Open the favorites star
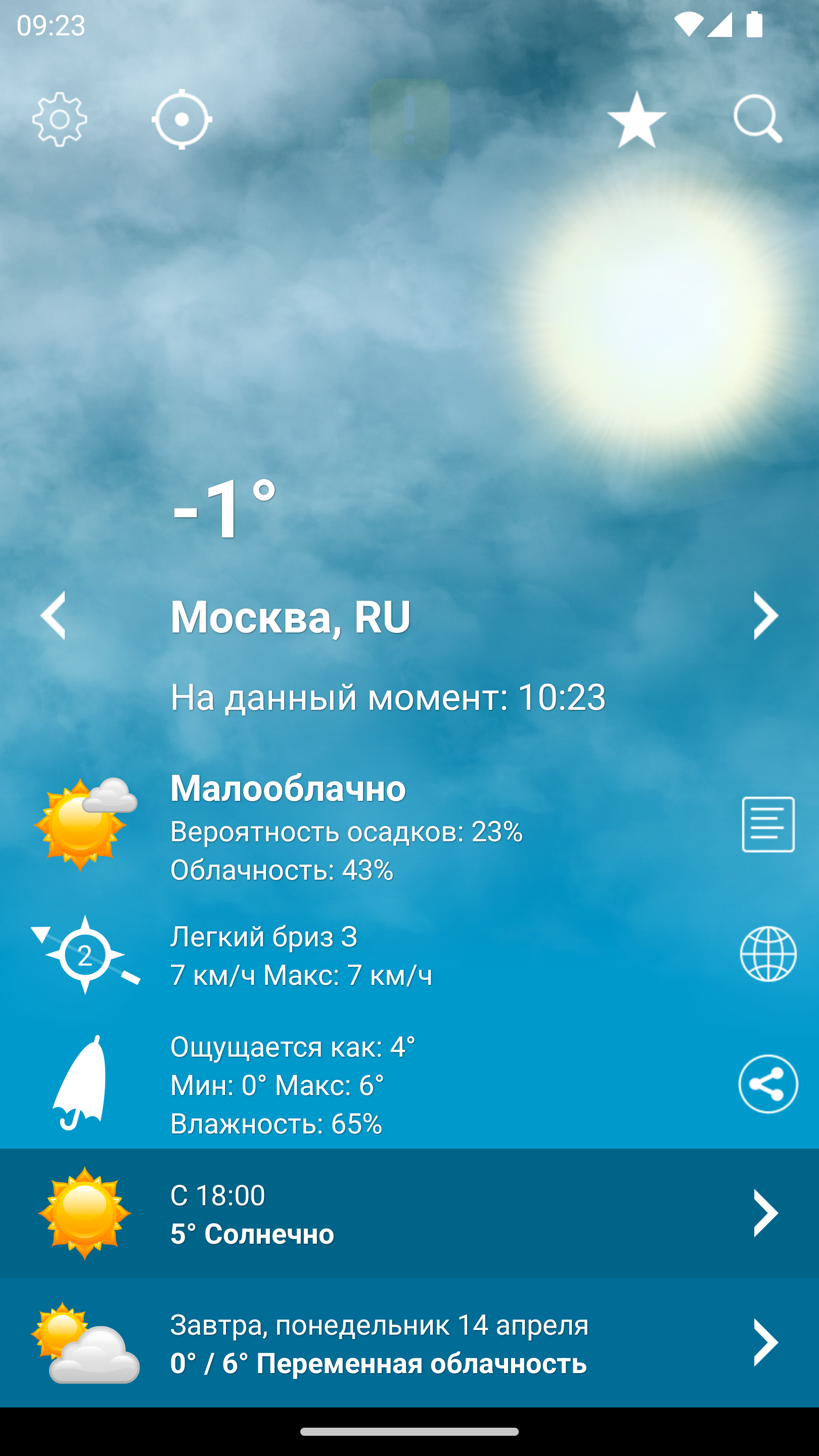Viewport: 819px width, 1456px height. [636, 119]
